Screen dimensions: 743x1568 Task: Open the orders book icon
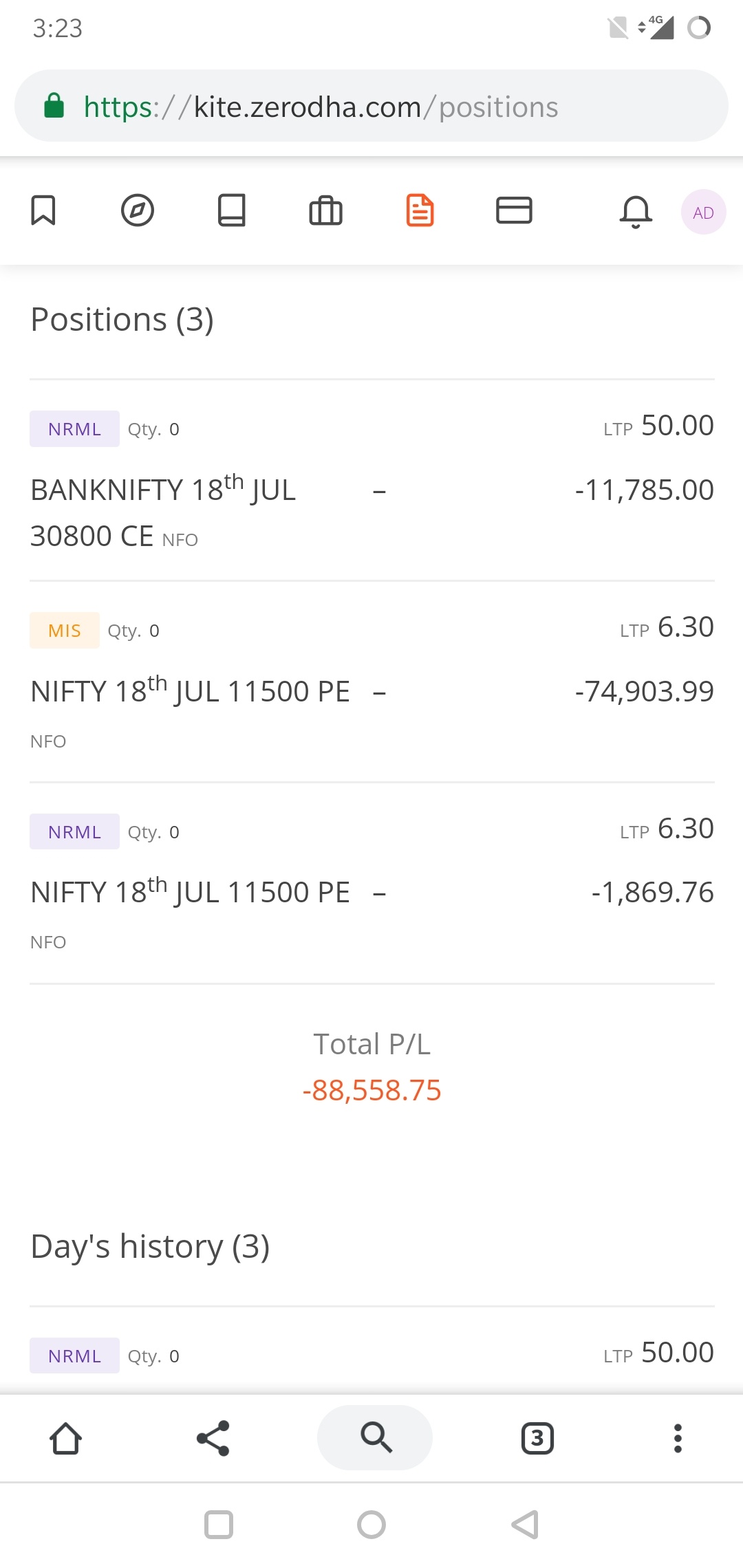pos(232,210)
